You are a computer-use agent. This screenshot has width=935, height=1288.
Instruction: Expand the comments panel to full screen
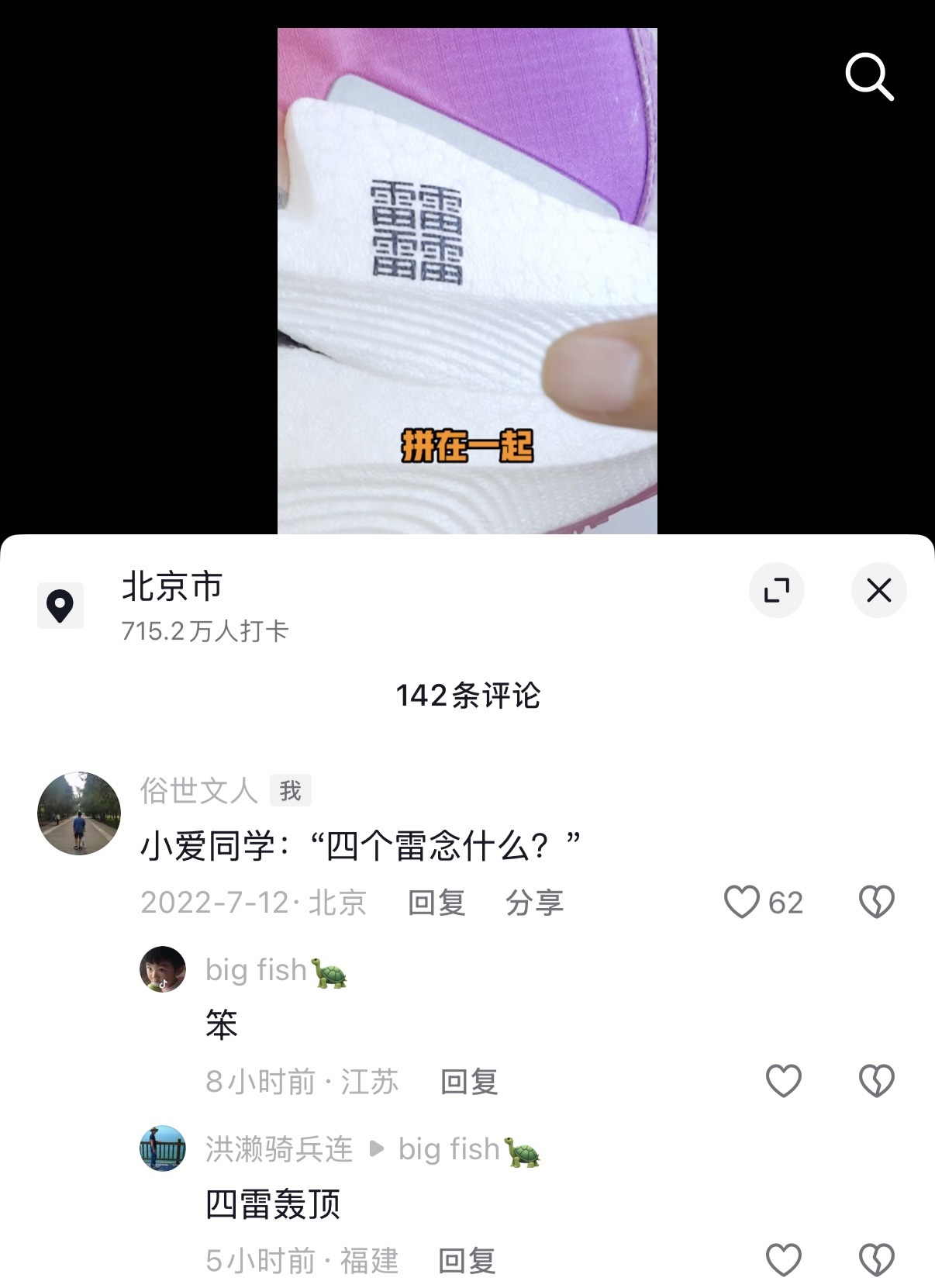coord(776,590)
